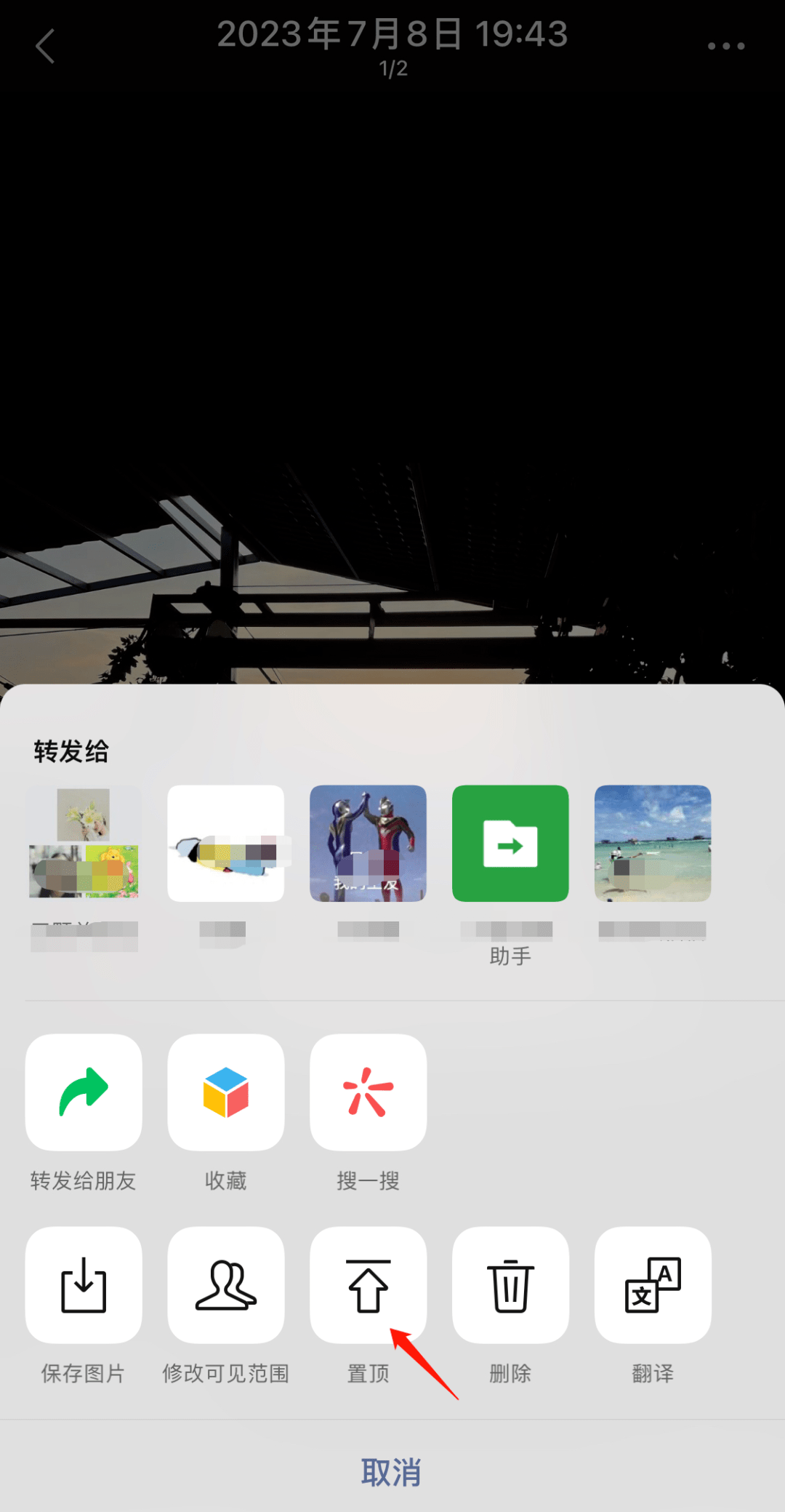Viewport: 785px width, 1512px height.
Task: Open 修改可见范围 visibility settings
Action: pyautogui.click(x=225, y=1285)
